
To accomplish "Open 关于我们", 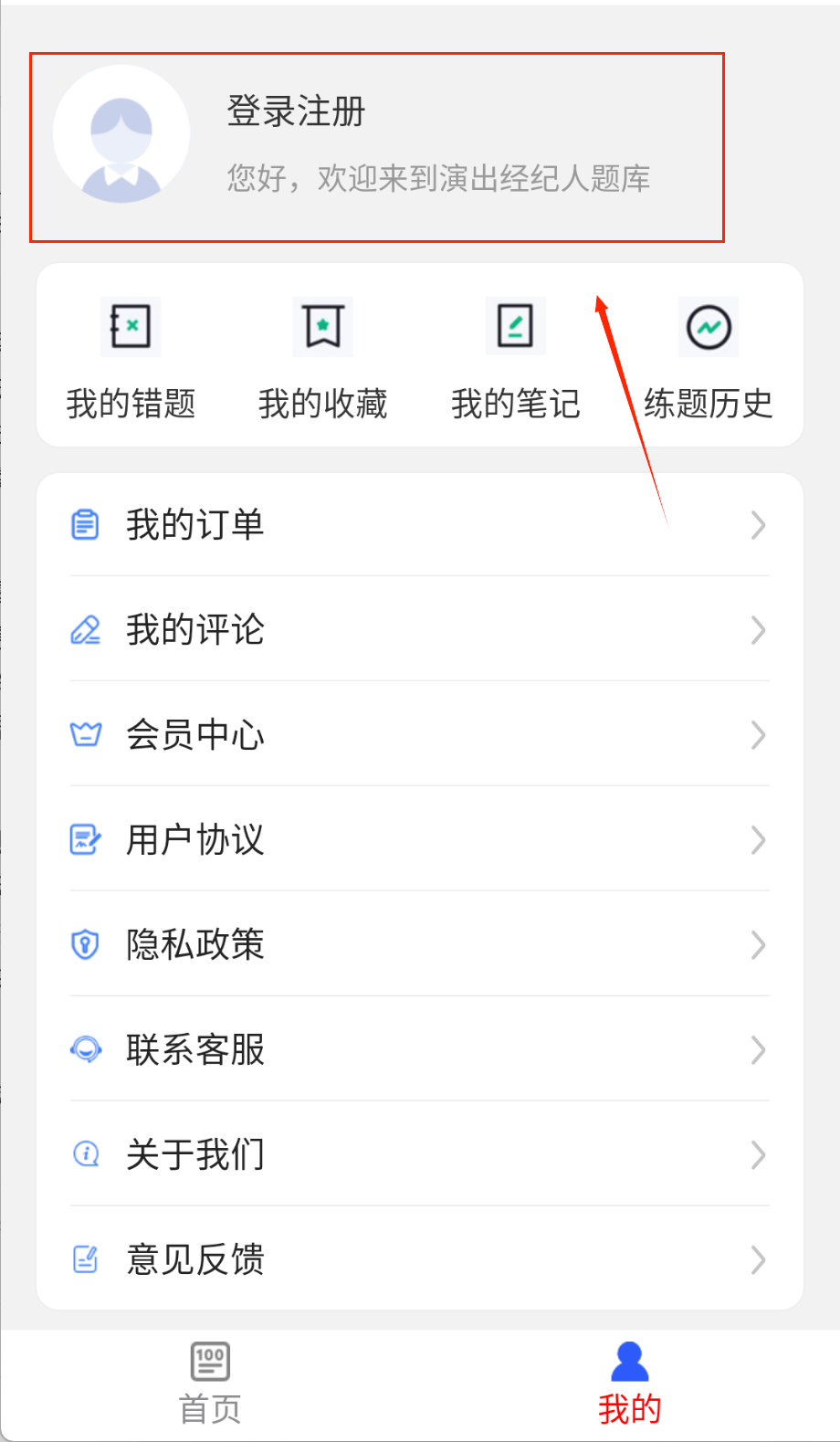I will click(x=419, y=1155).
